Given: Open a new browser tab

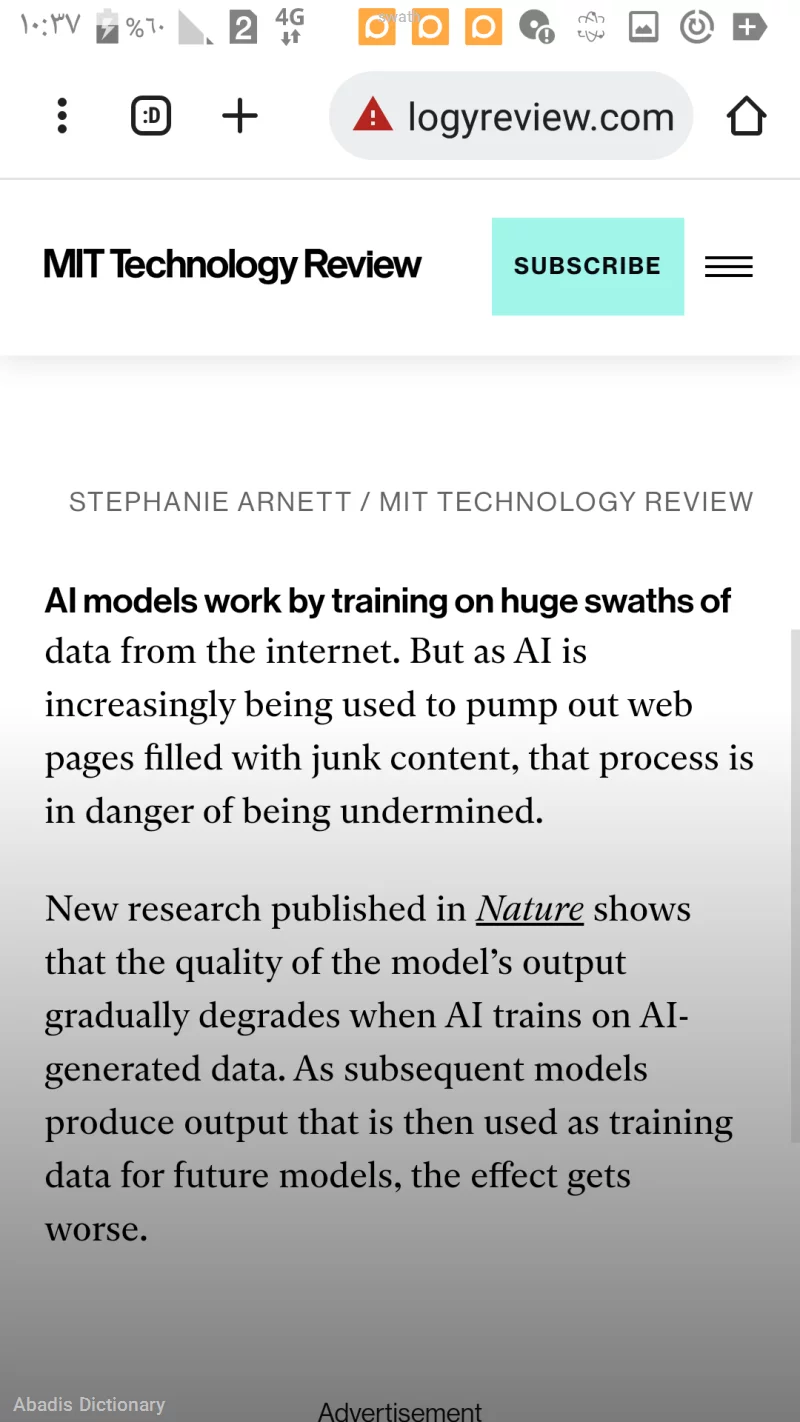Looking at the screenshot, I should click(x=240, y=116).
